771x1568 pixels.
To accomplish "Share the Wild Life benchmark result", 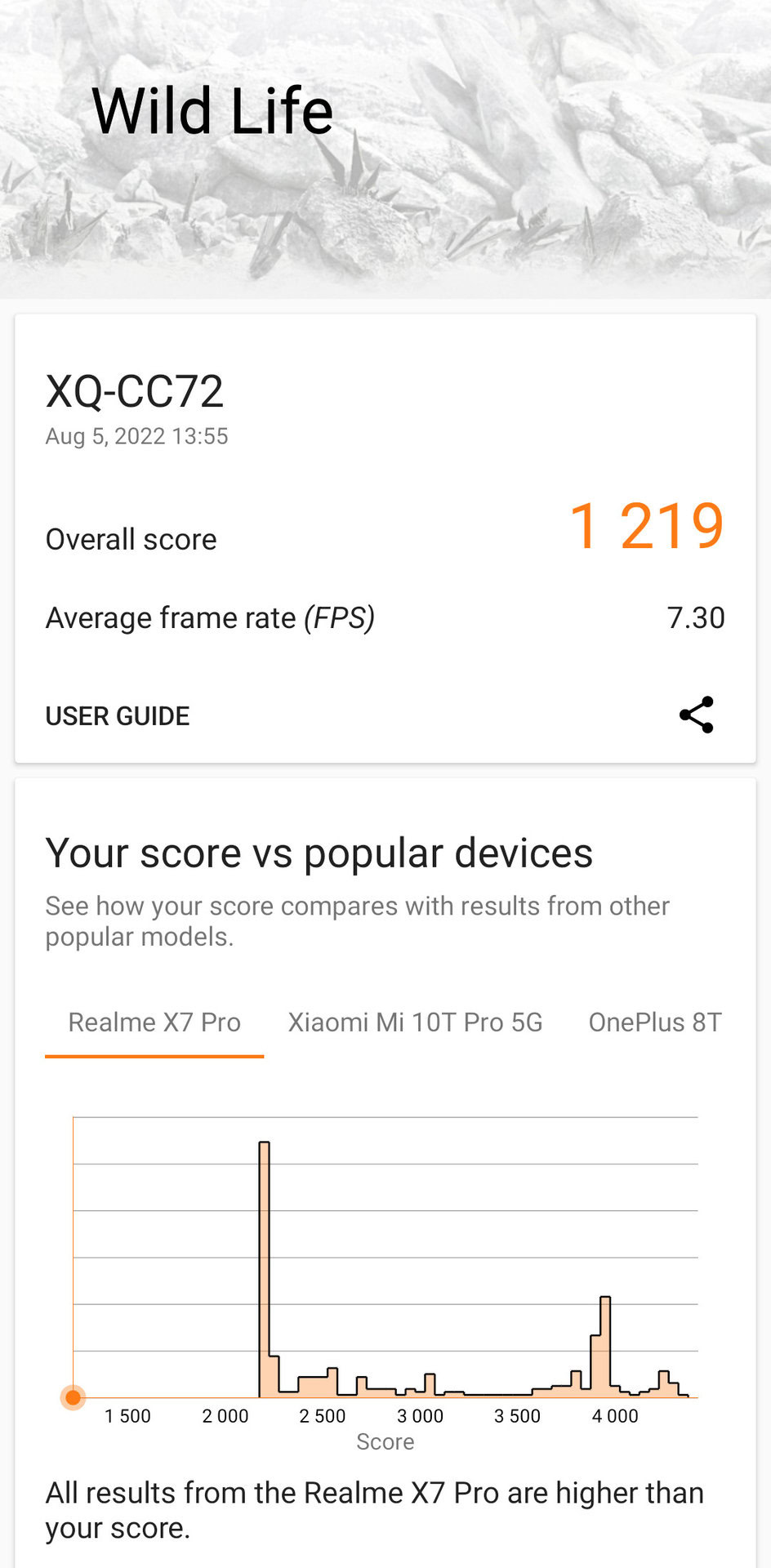I will tap(696, 715).
